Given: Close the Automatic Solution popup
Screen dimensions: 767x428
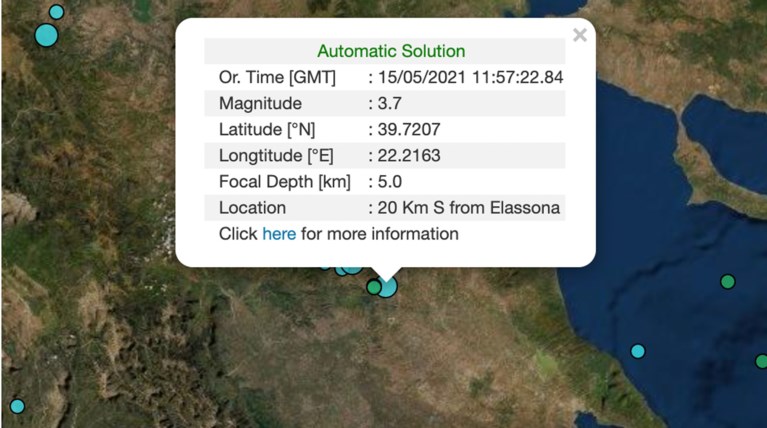Looking at the screenshot, I should 579,36.
